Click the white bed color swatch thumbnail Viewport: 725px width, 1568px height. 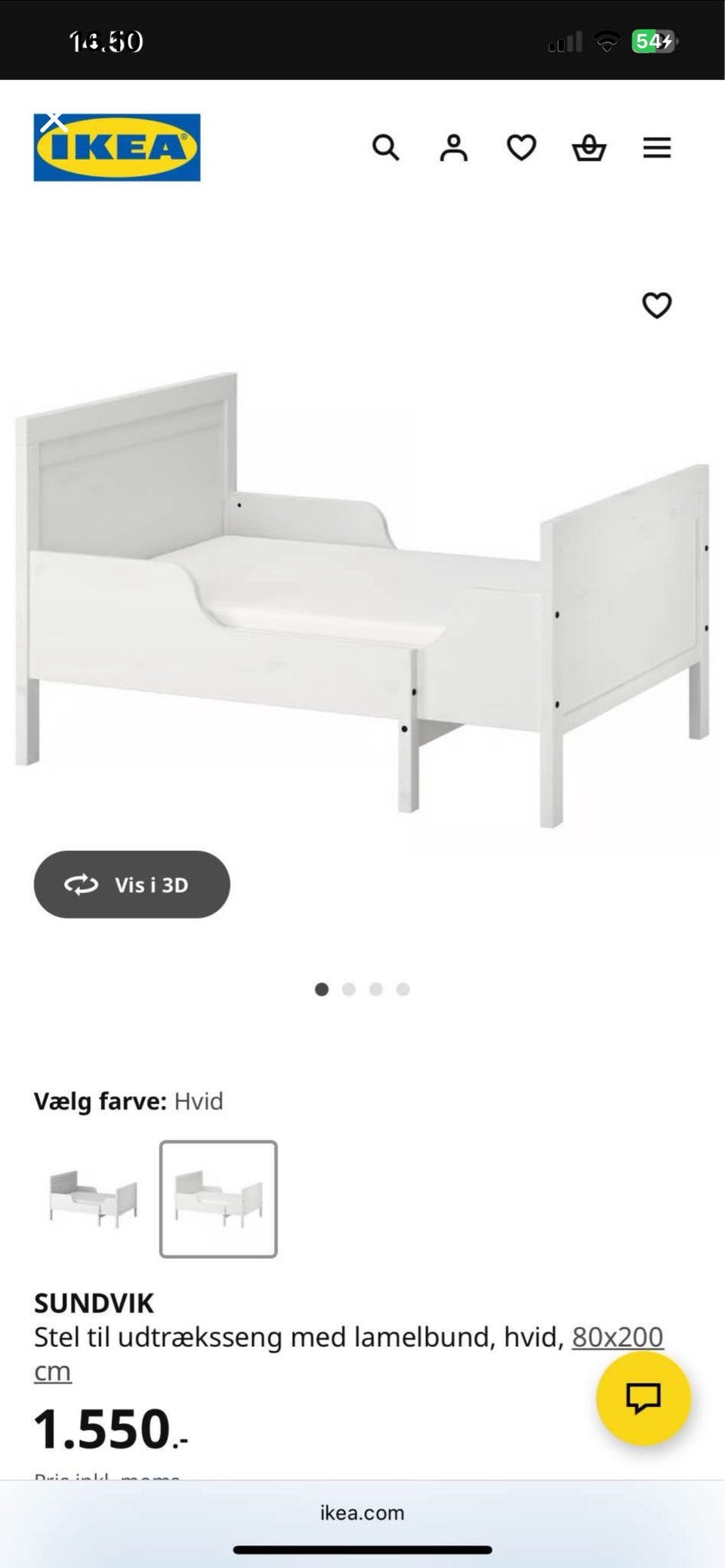pos(218,1200)
